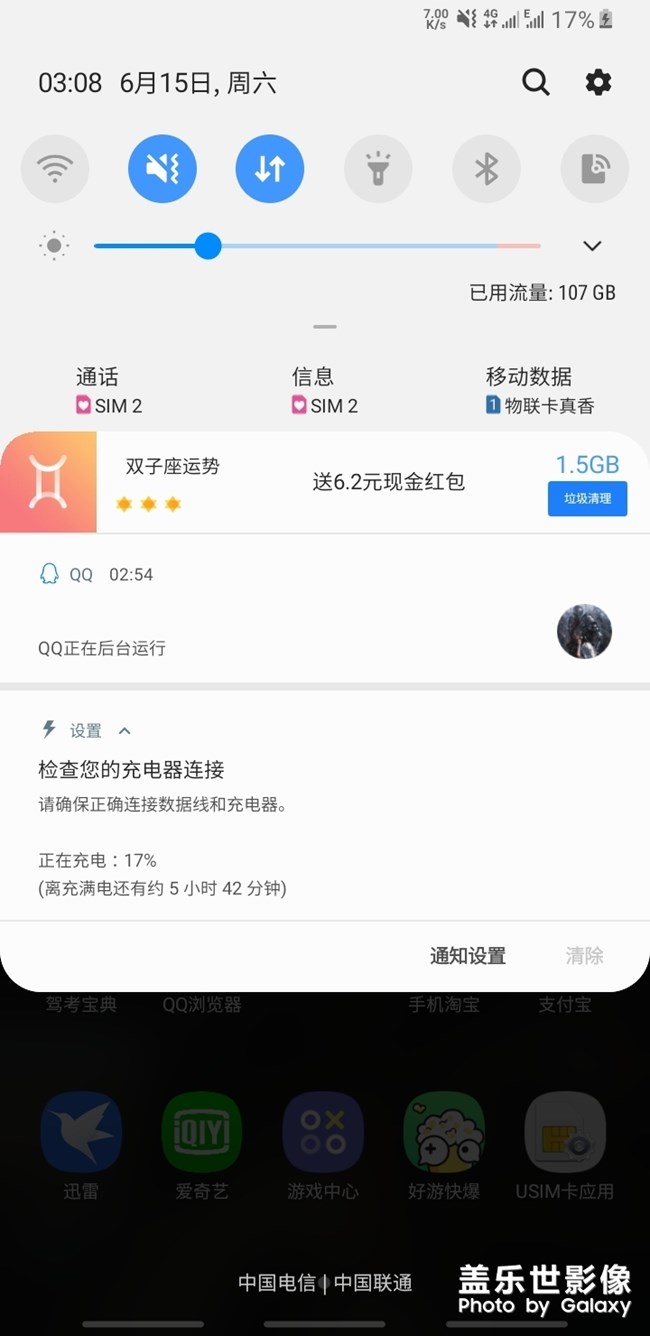Toggle the sixth quick-settings tile
Screen dimensions: 650x1336
594,169
